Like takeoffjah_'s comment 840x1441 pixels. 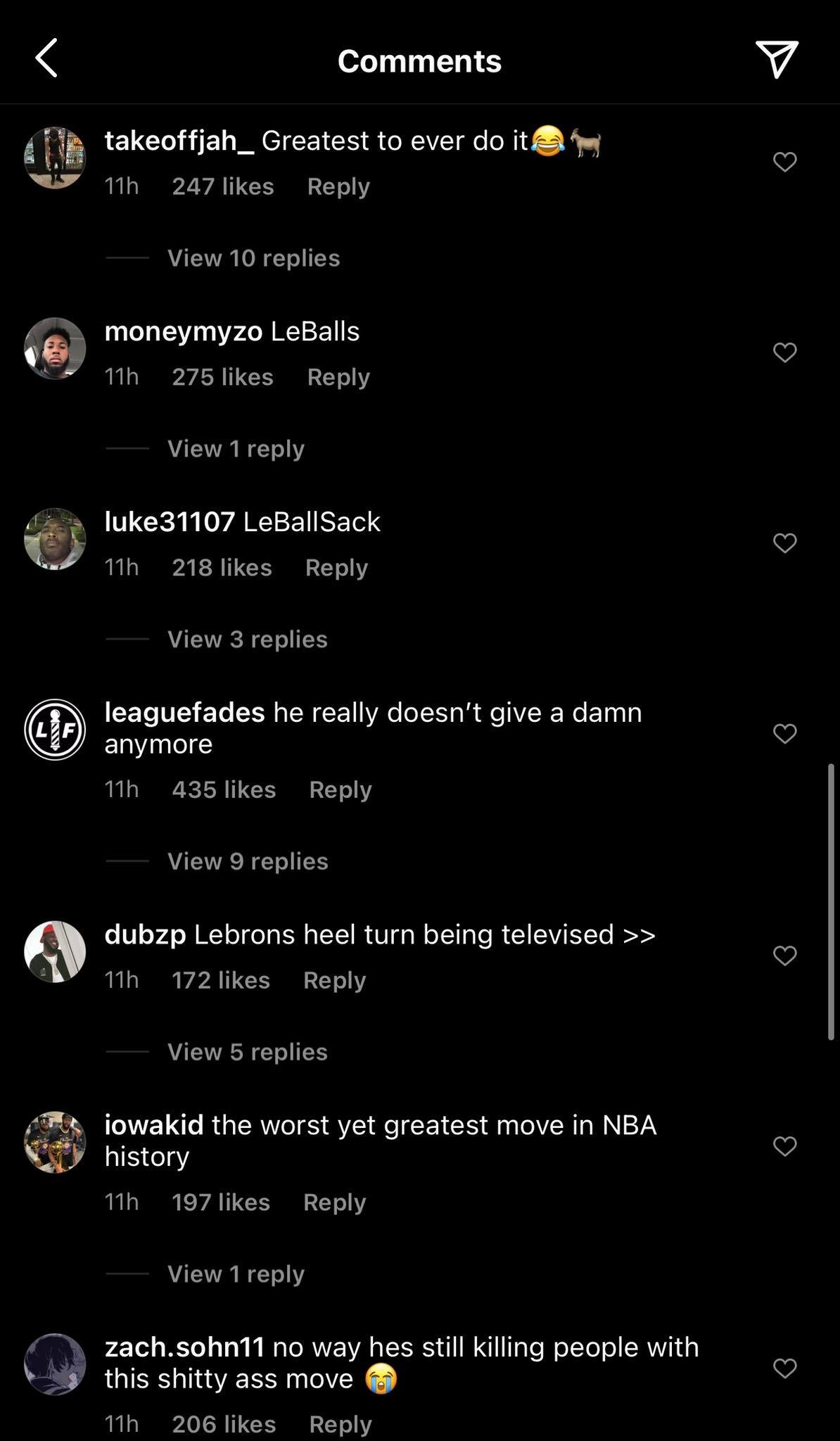point(784,162)
